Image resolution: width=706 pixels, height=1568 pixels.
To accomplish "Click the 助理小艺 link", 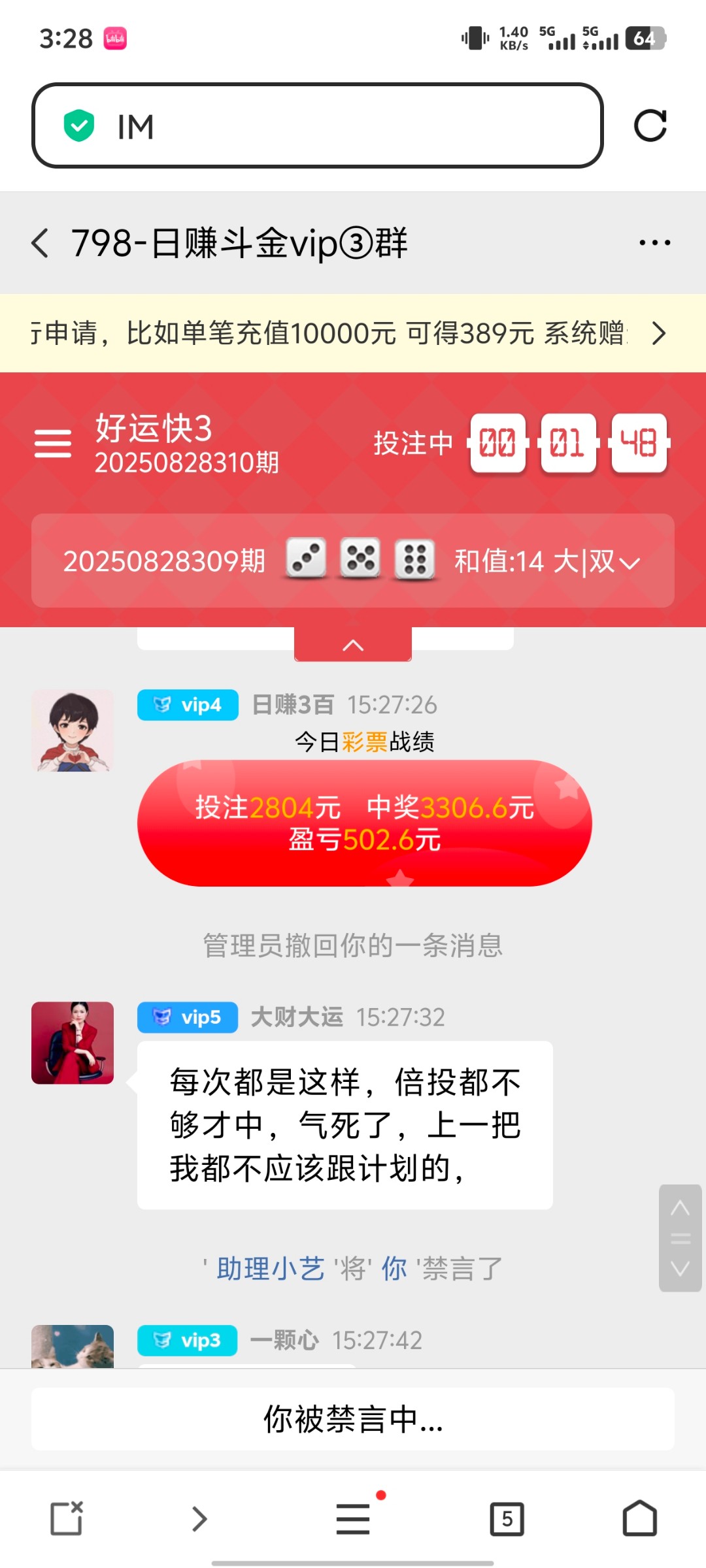I will tap(271, 1266).
